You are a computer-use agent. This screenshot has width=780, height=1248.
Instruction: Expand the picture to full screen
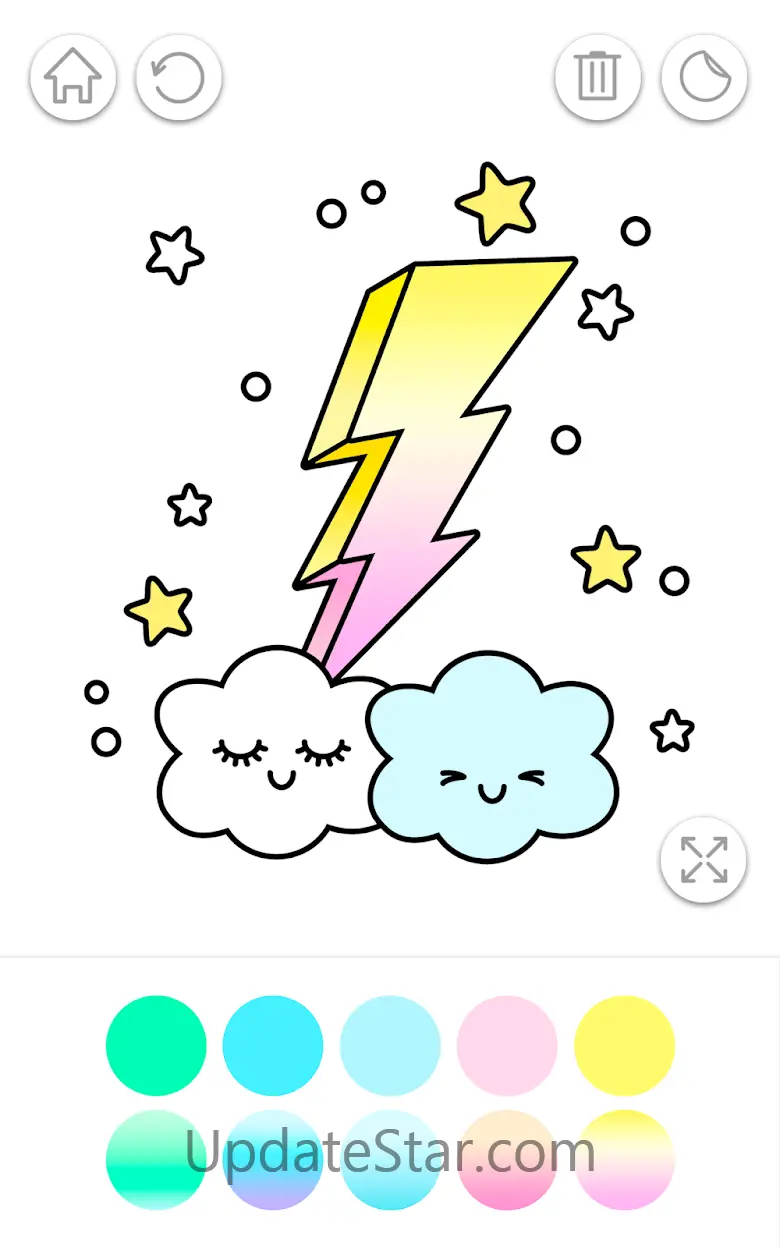pyautogui.click(x=704, y=860)
